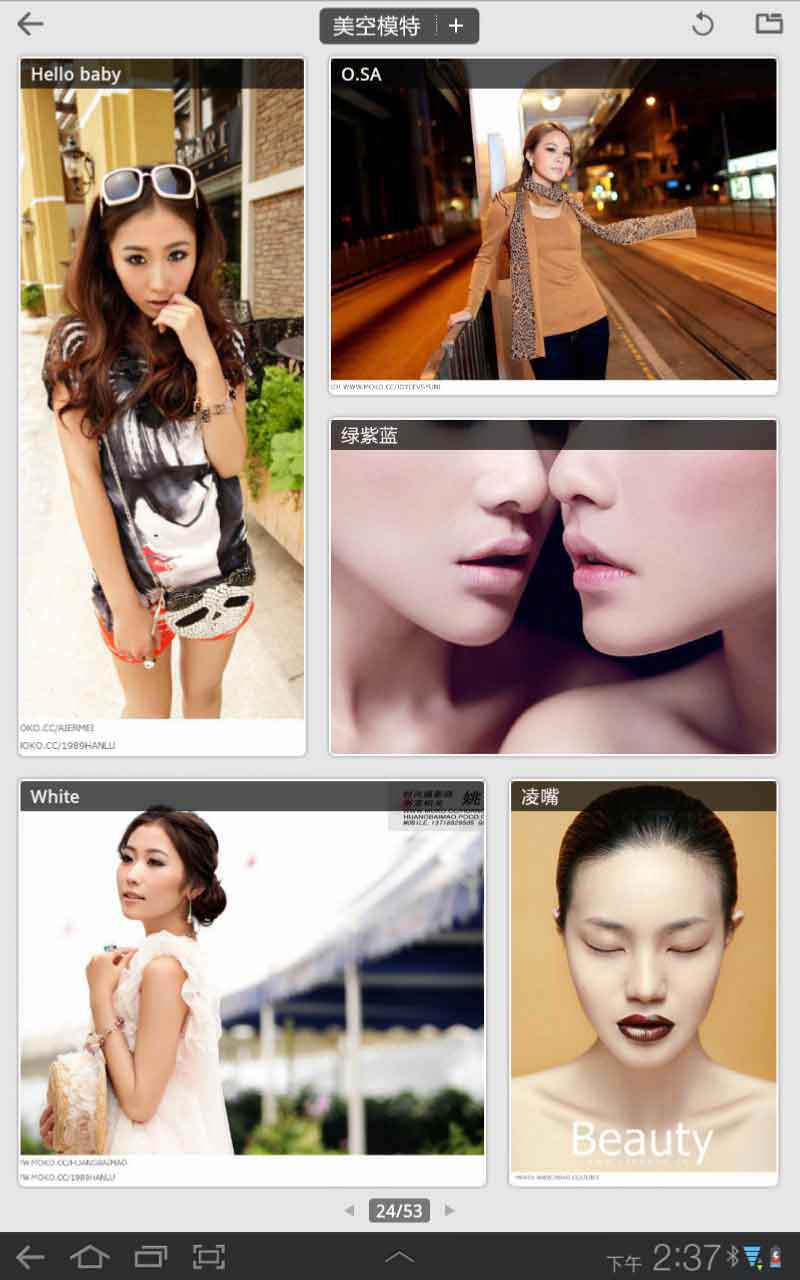Open the folder icon at top right
The width and height of the screenshot is (800, 1280).
point(768,24)
